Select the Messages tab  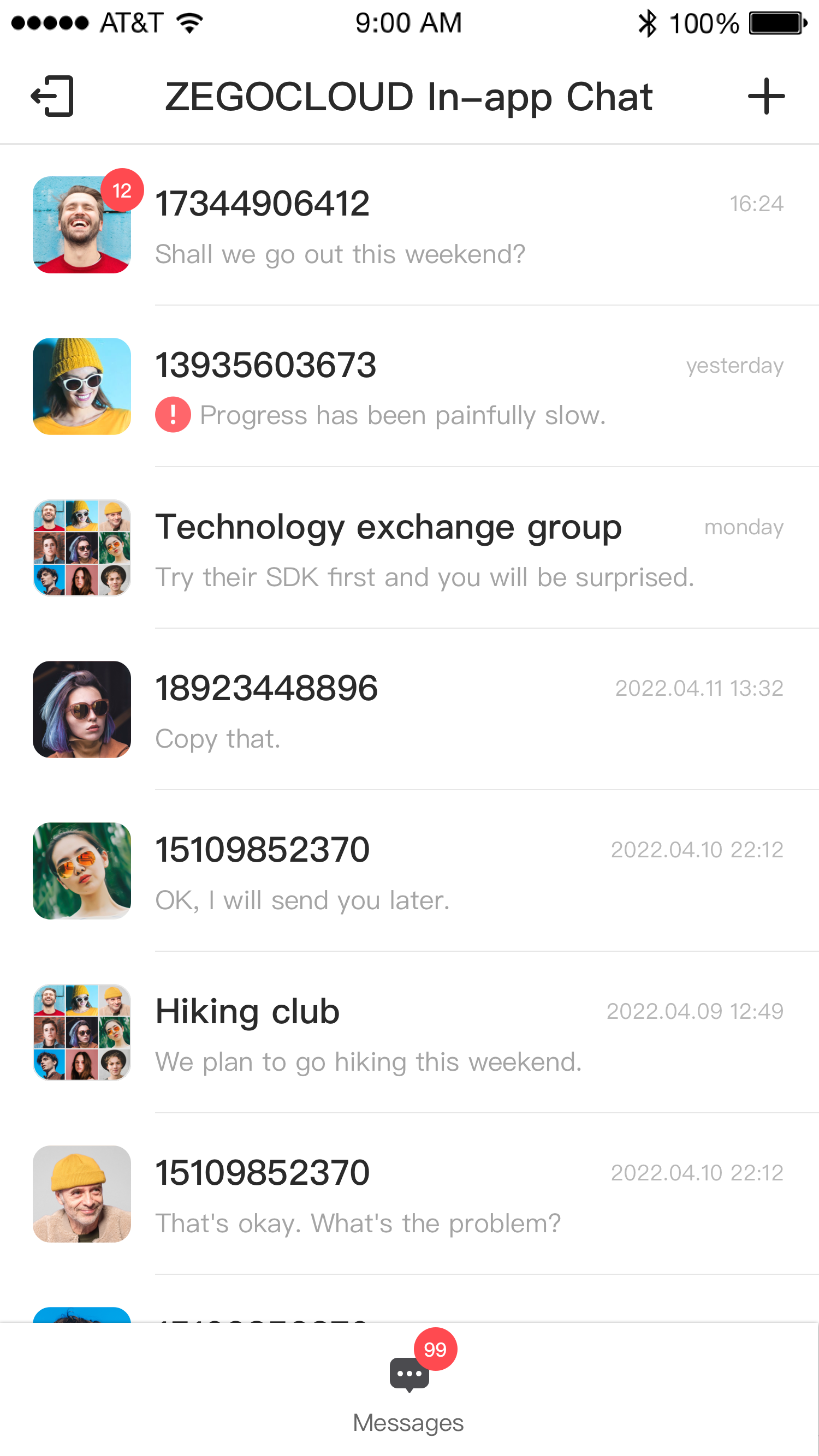pyautogui.click(x=408, y=1392)
